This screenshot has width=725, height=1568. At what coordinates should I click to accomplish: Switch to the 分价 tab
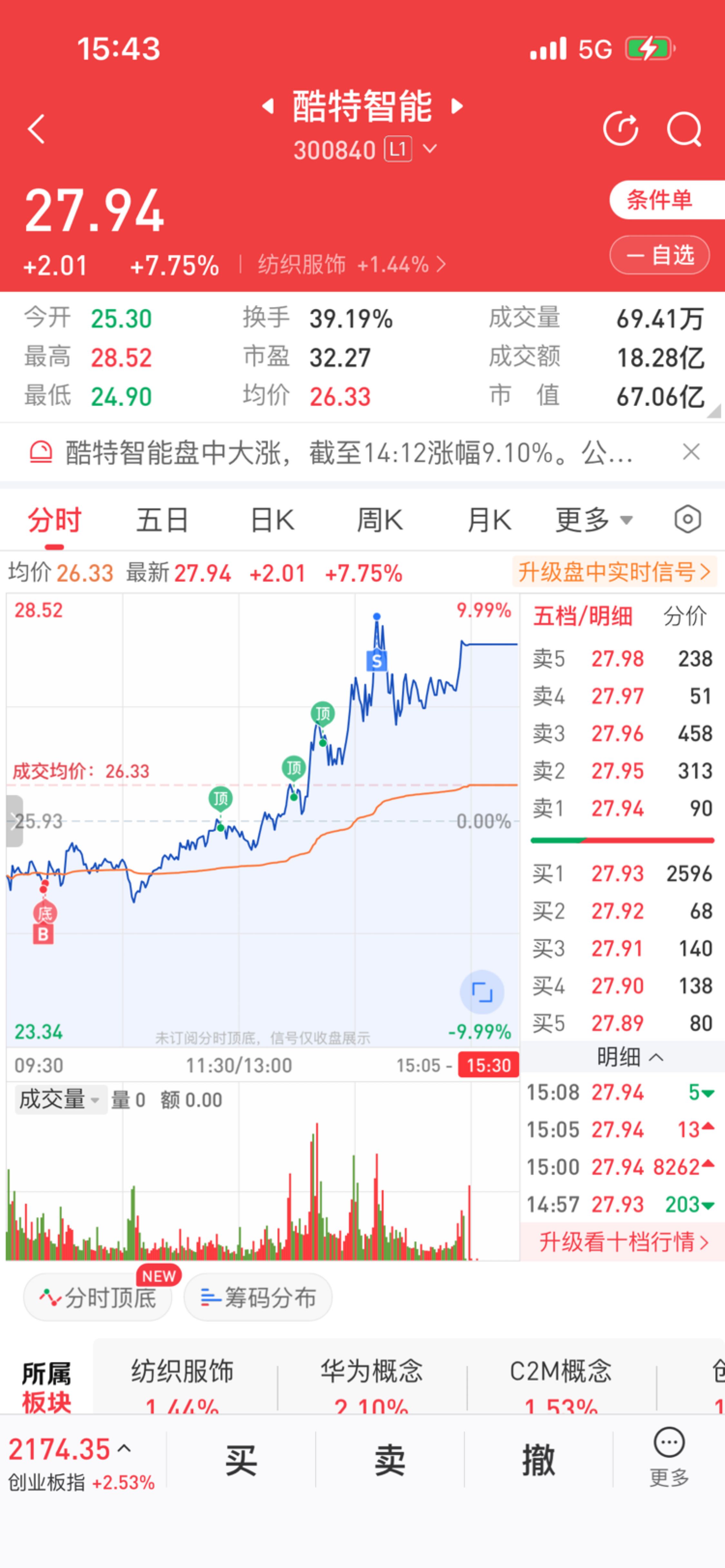coord(685,617)
